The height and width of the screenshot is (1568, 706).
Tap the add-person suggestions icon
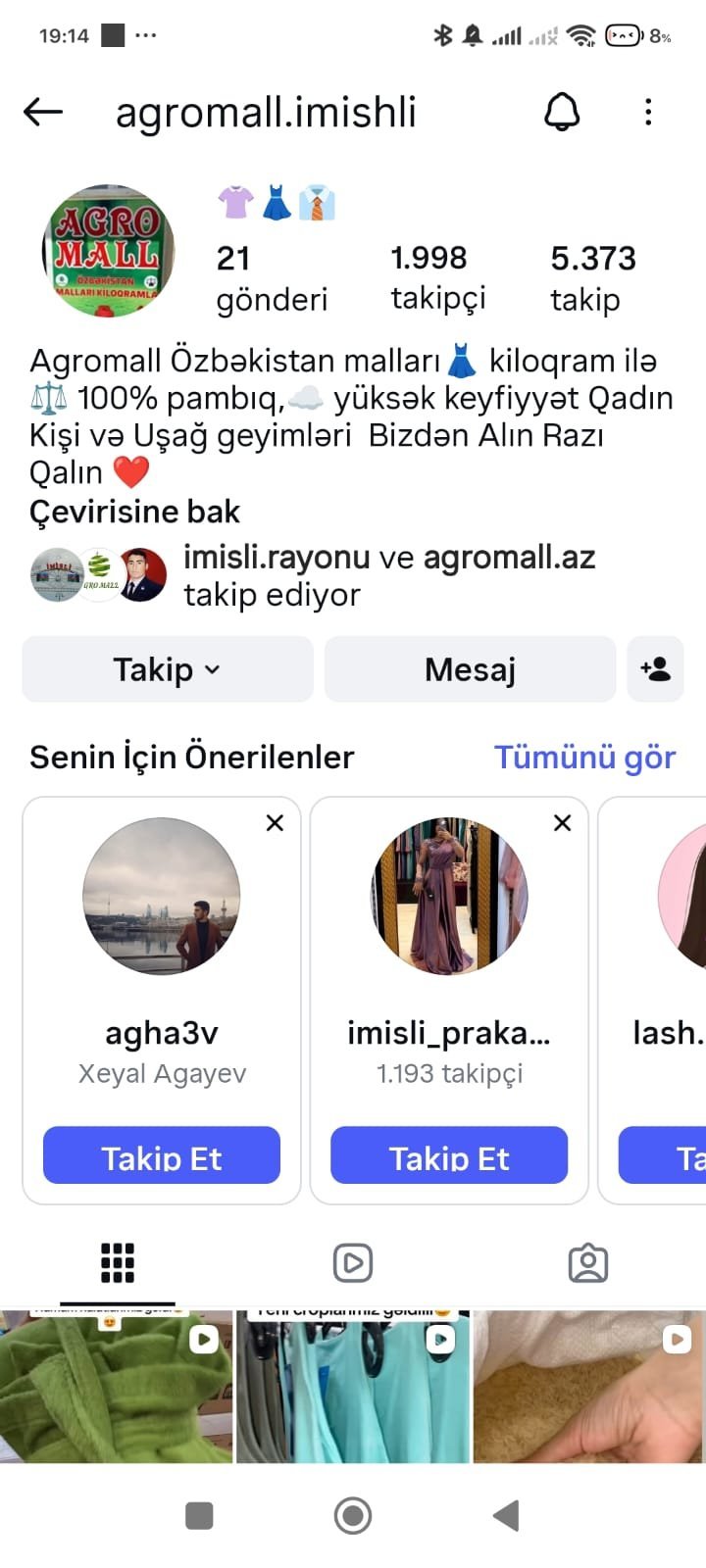click(655, 669)
